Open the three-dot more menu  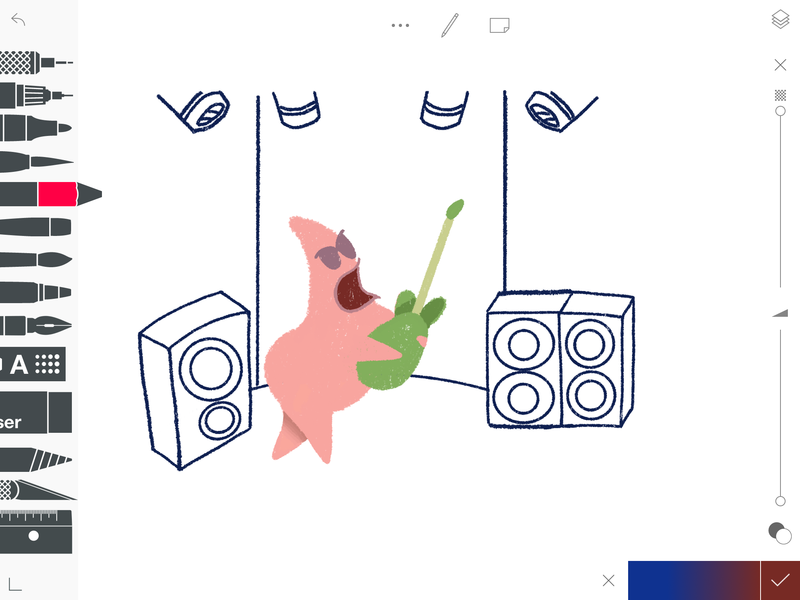point(400,25)
